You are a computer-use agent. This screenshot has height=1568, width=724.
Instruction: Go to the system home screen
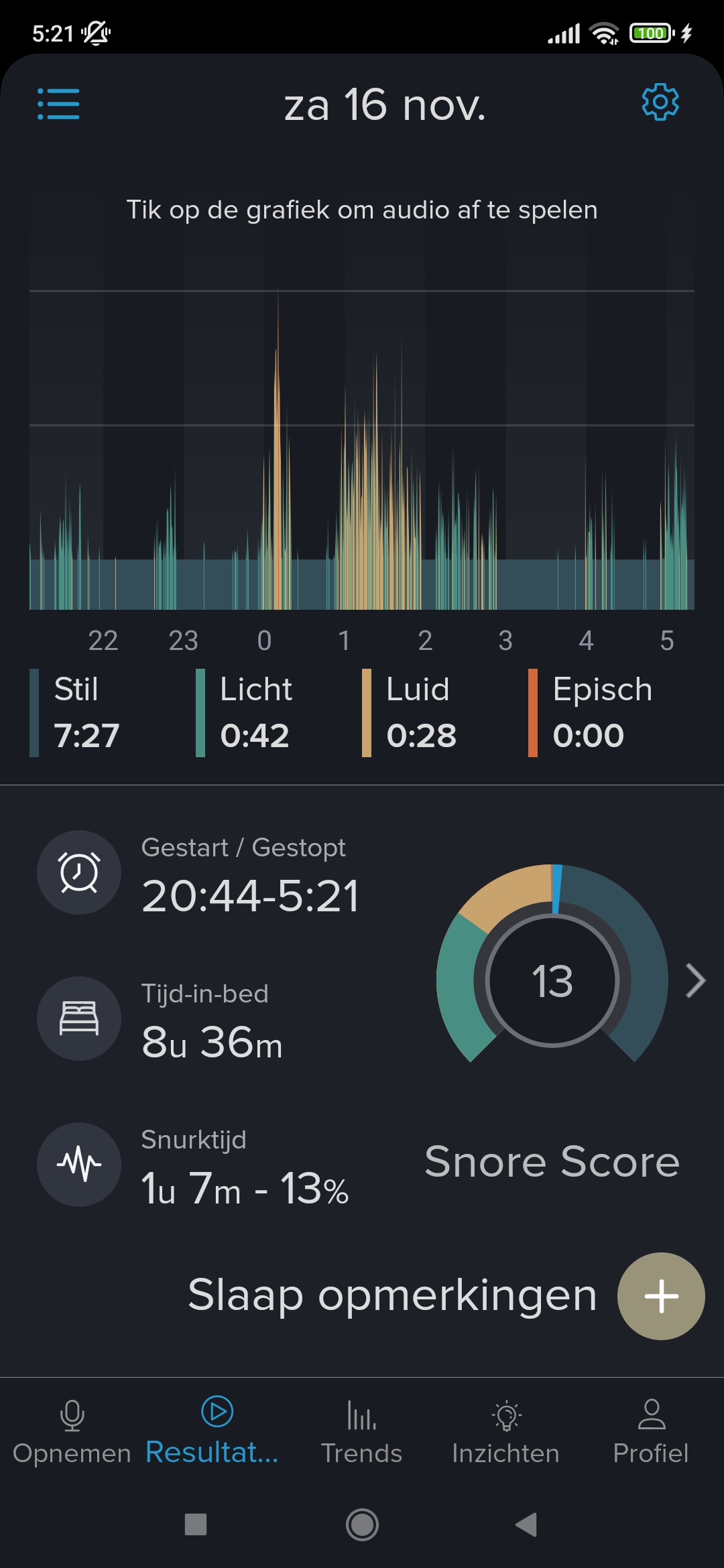(x=362, y=1524)
